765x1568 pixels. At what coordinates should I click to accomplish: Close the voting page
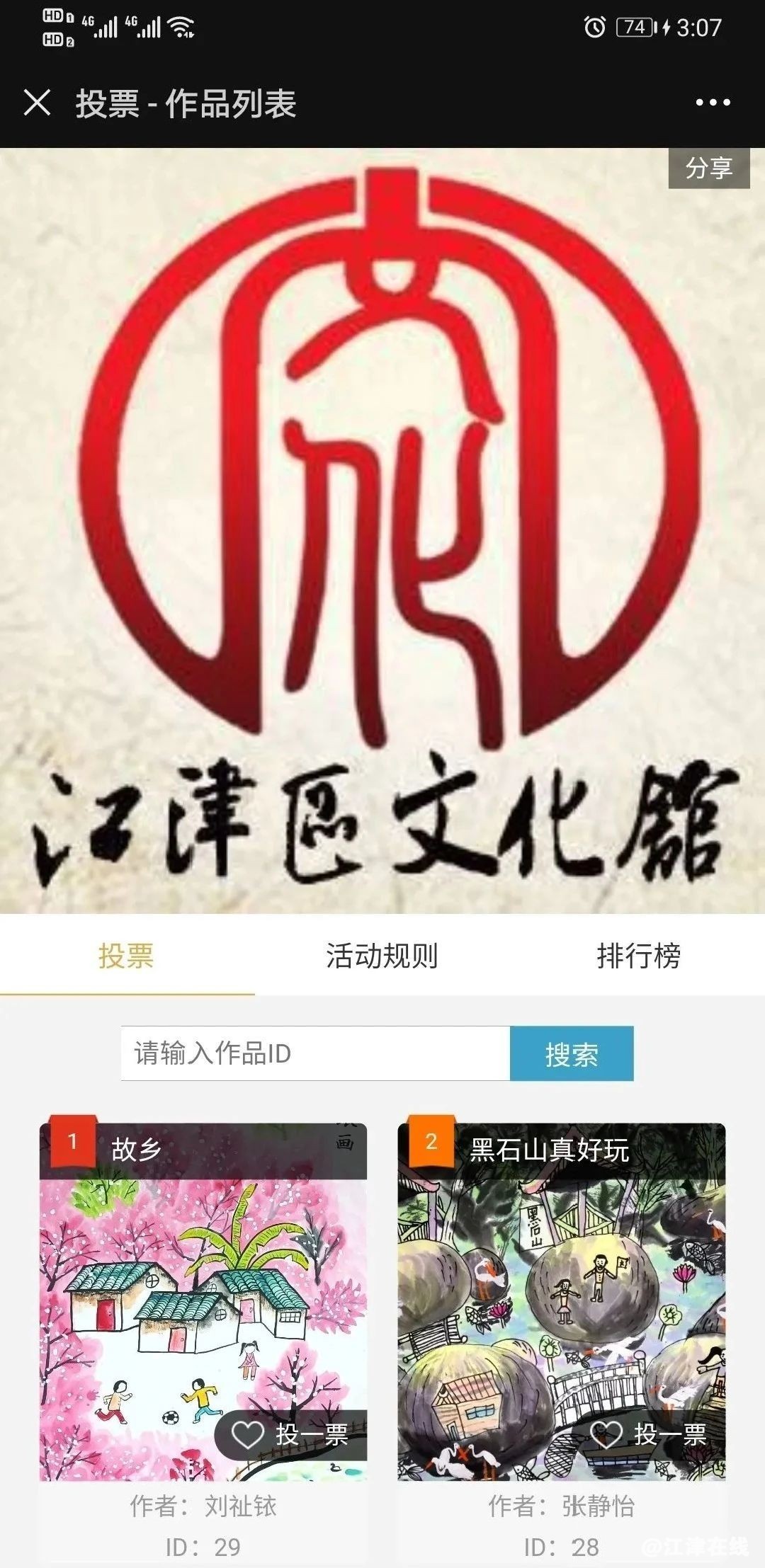pyautogui.click(x=37, y=103)
